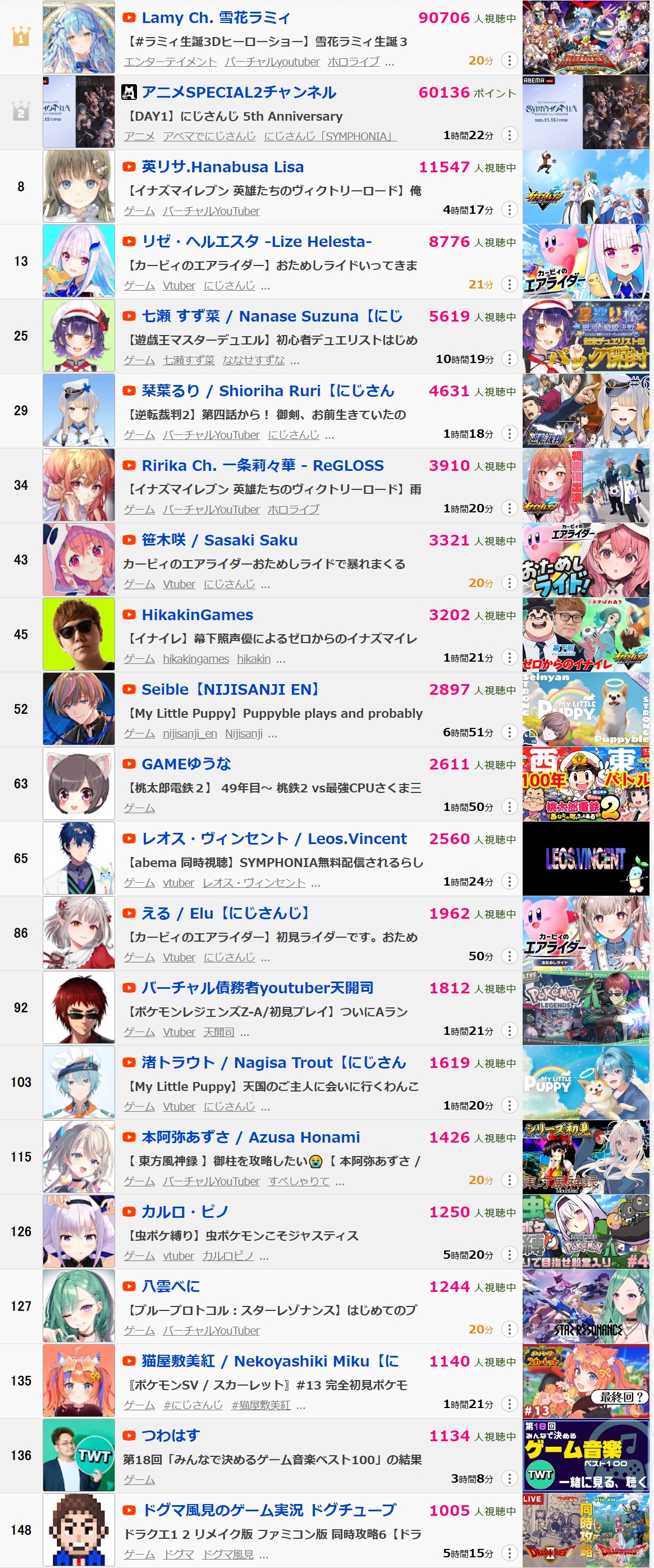Open アニメSPECIAL2チャンネル channel link
The width and height of the screenshot is (654, 1568).
coord(239,93)
